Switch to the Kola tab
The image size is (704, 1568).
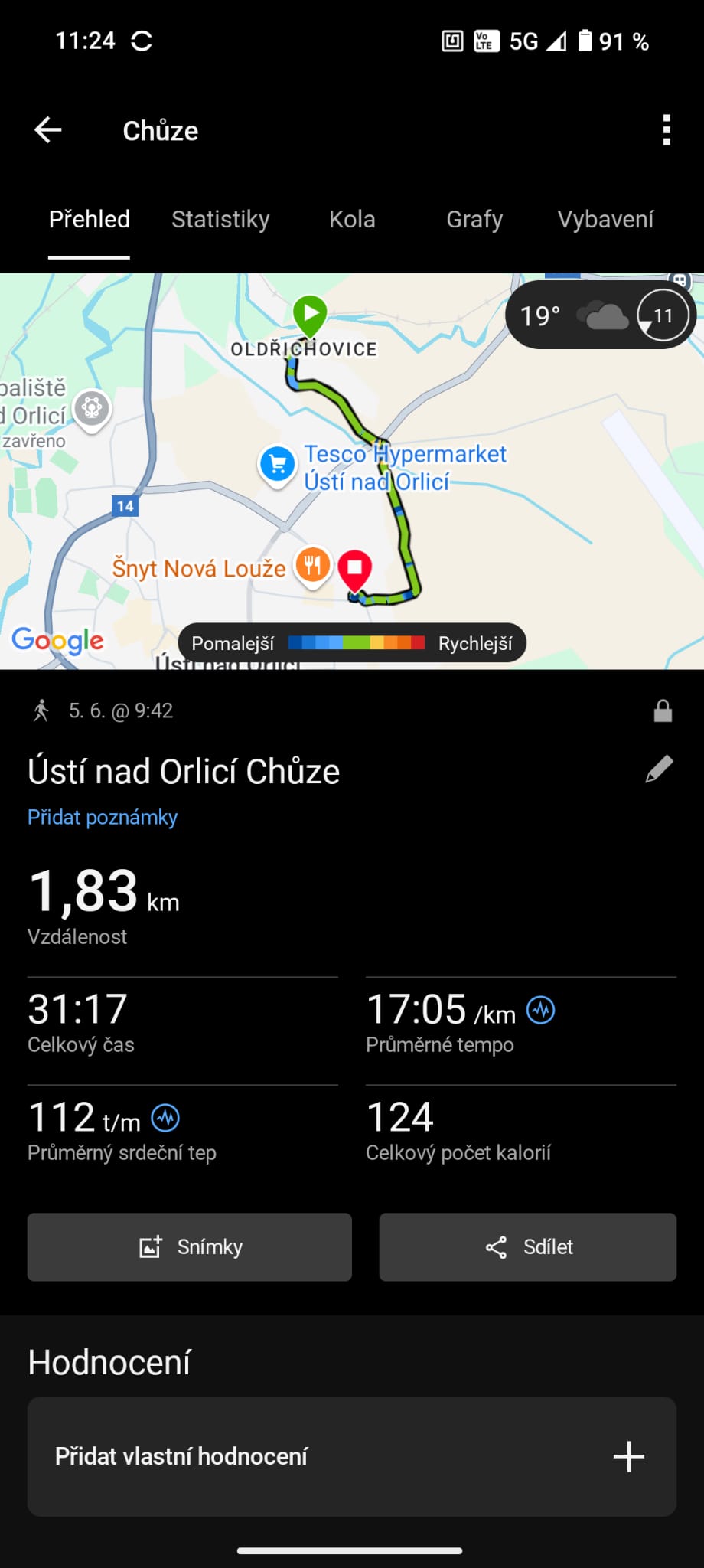[352, 220]
